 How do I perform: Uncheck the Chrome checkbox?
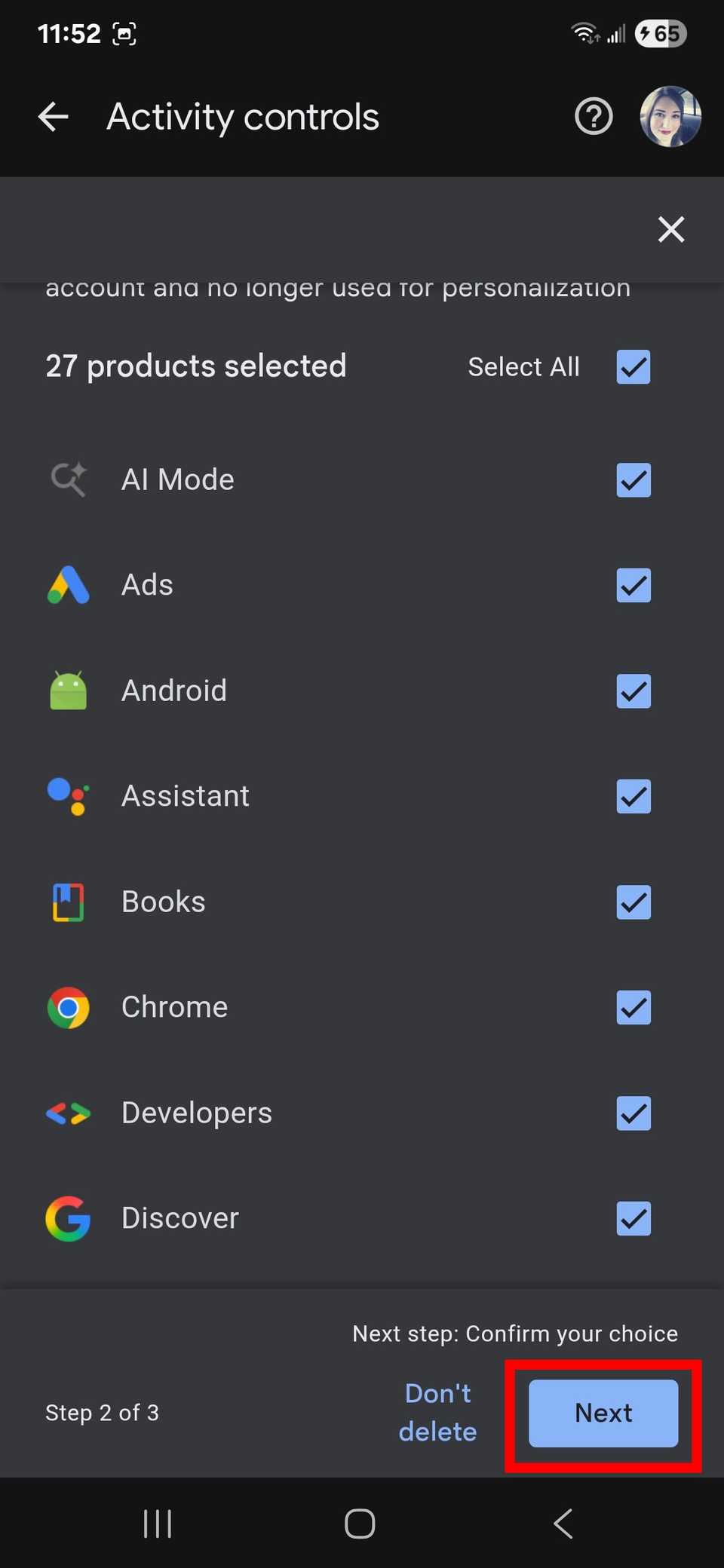[x=633, y=1008]
